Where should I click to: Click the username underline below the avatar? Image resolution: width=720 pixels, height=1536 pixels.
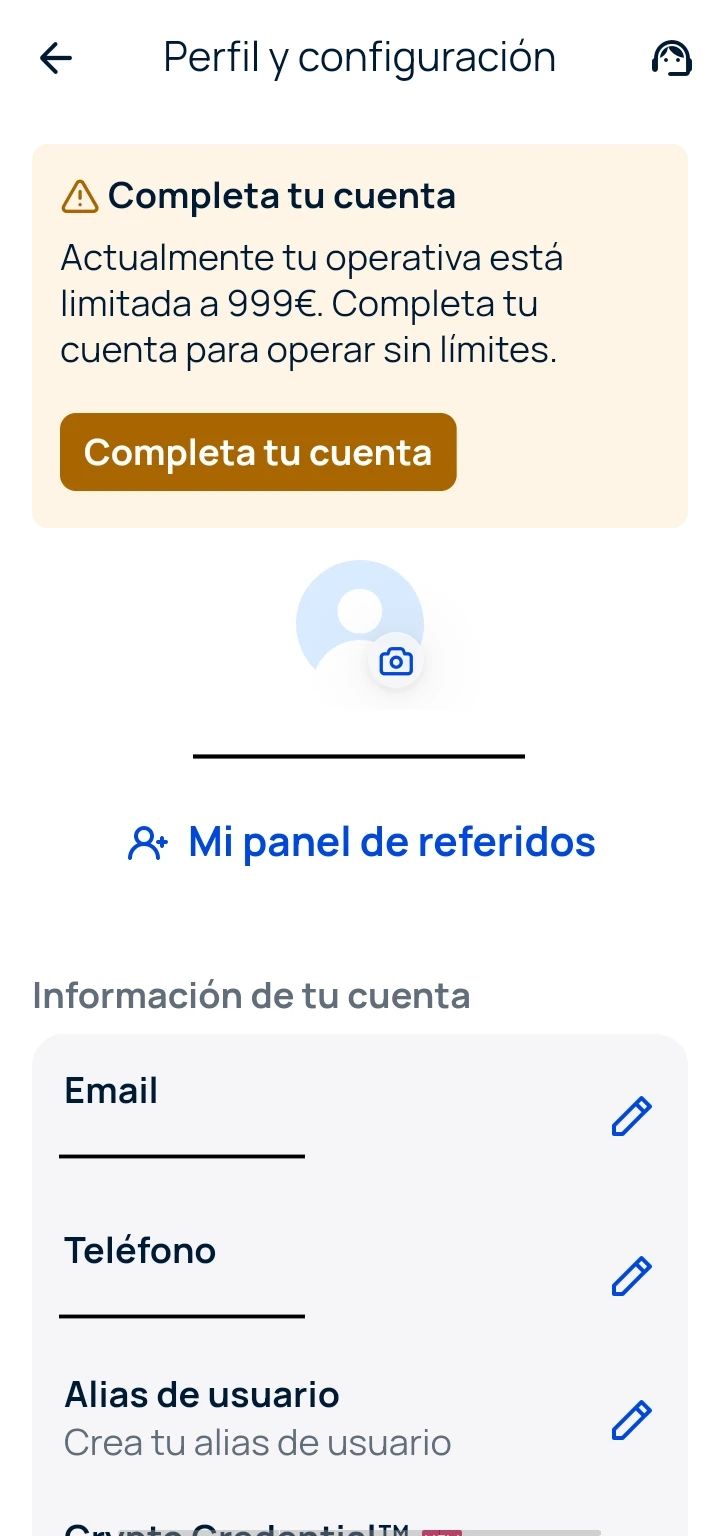pyautogui.click(x=359, y=756)
